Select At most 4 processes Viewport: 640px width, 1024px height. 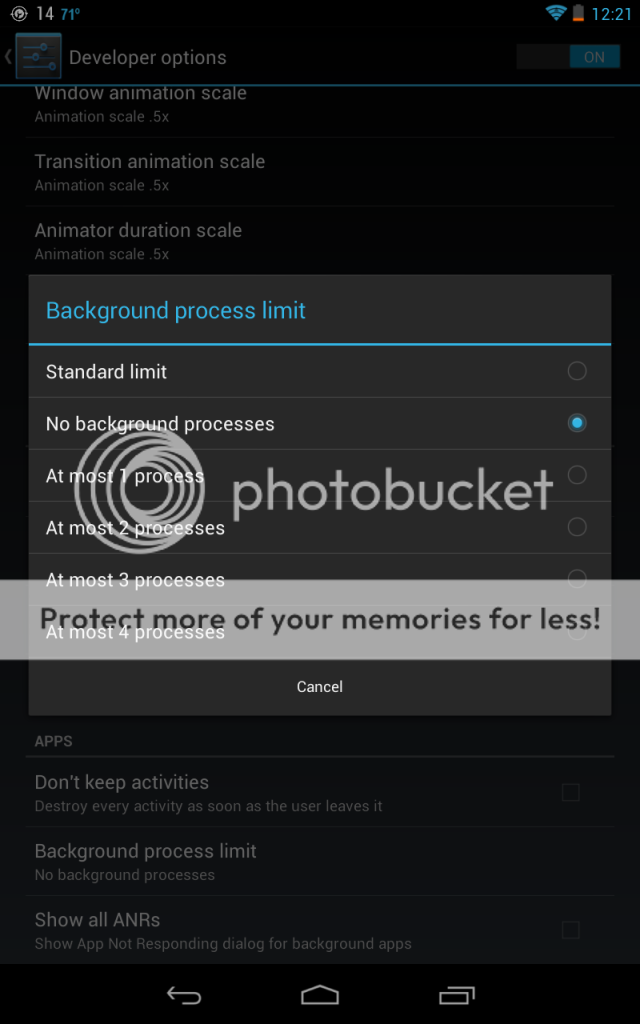[319, 632]
